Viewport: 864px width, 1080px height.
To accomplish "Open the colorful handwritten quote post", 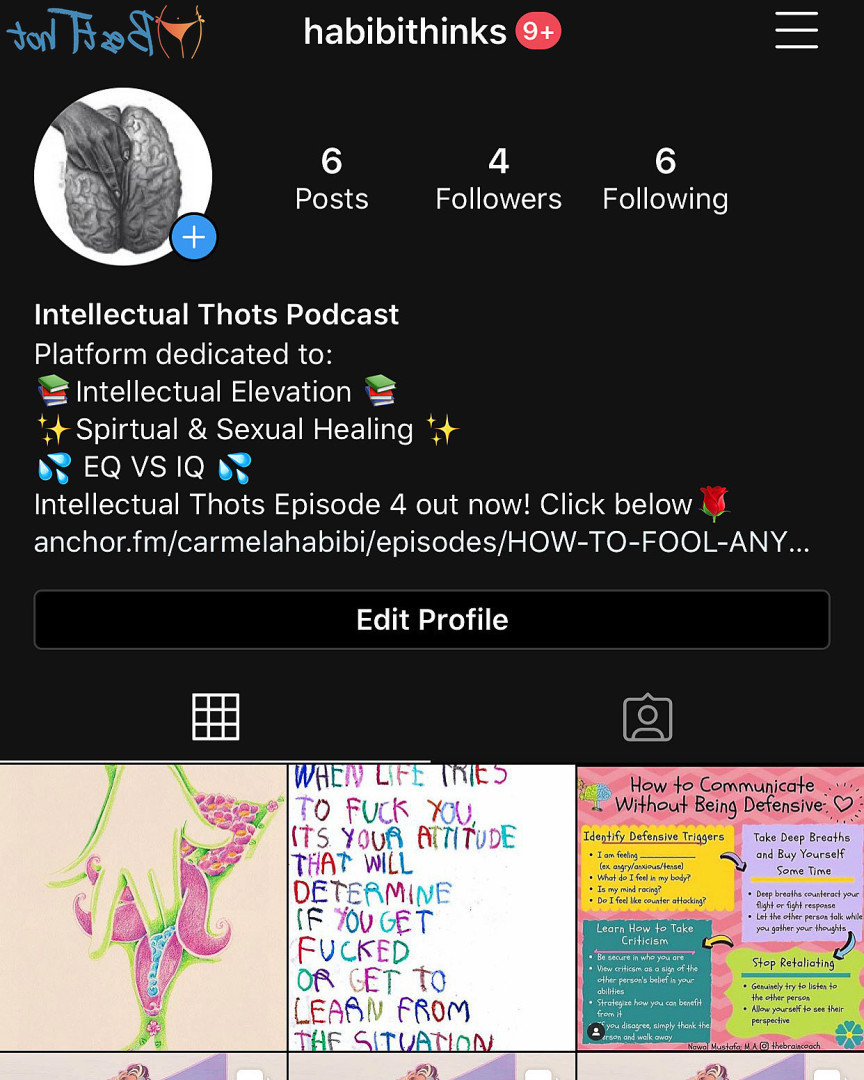I will tap(431, 907).
